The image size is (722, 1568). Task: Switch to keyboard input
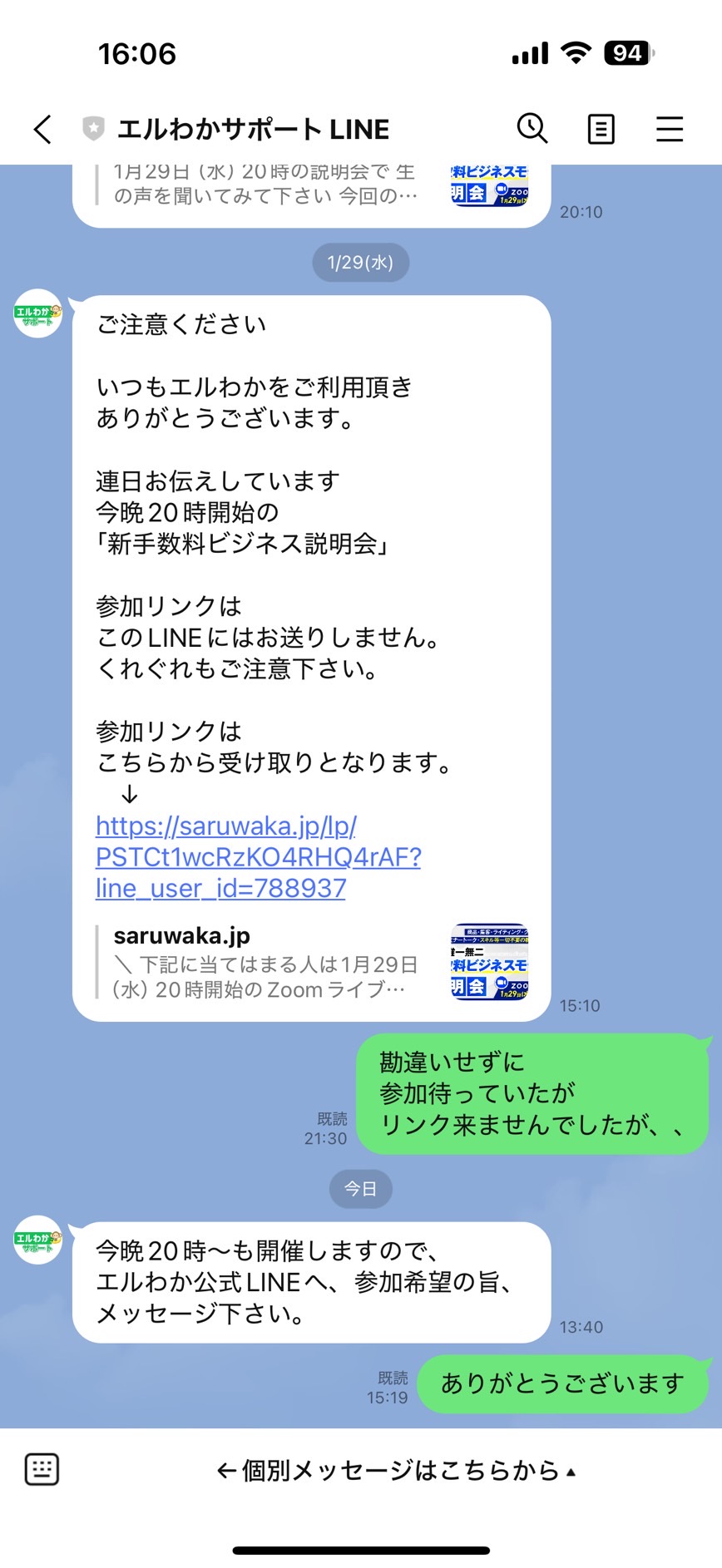42,1469
